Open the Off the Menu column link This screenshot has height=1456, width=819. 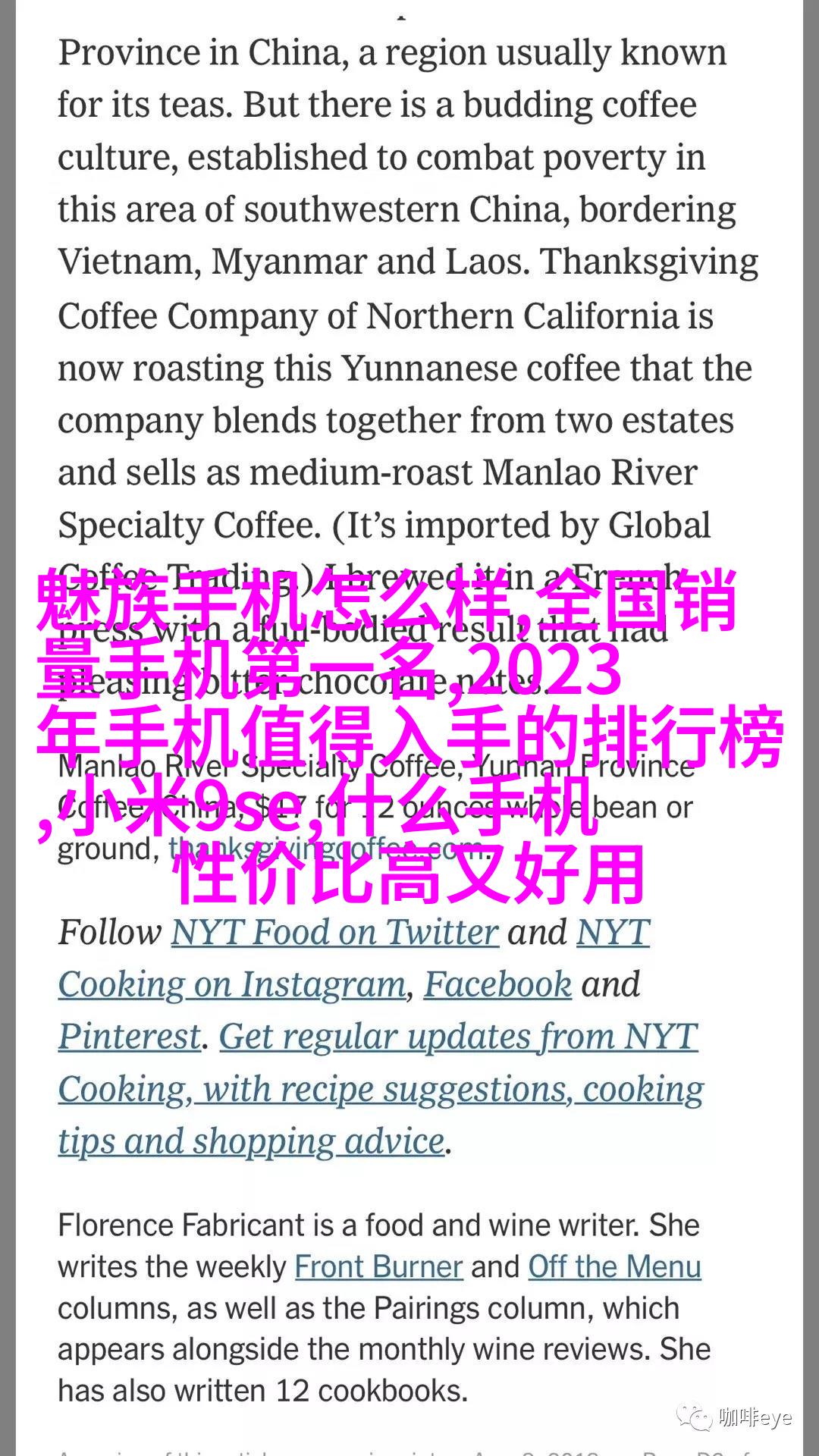tap(614, 1267)
